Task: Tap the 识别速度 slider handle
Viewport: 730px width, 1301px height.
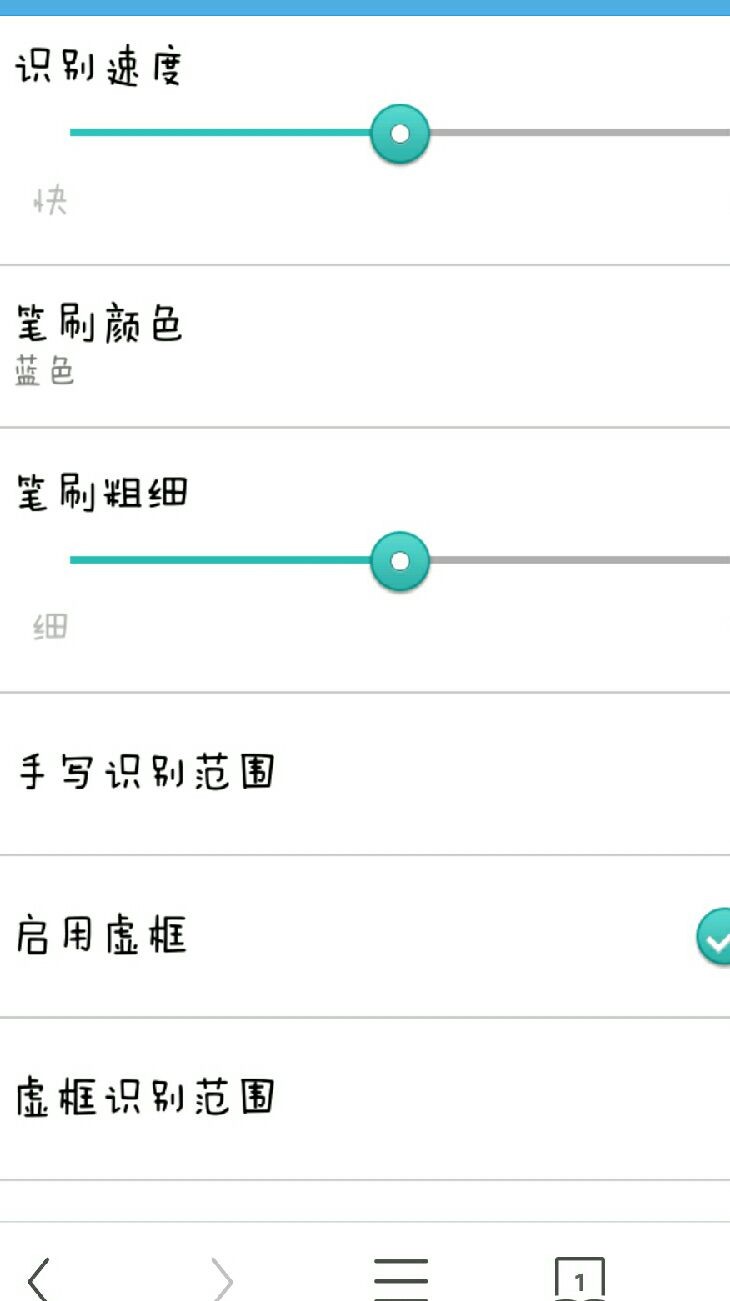Action: point(400,133)
